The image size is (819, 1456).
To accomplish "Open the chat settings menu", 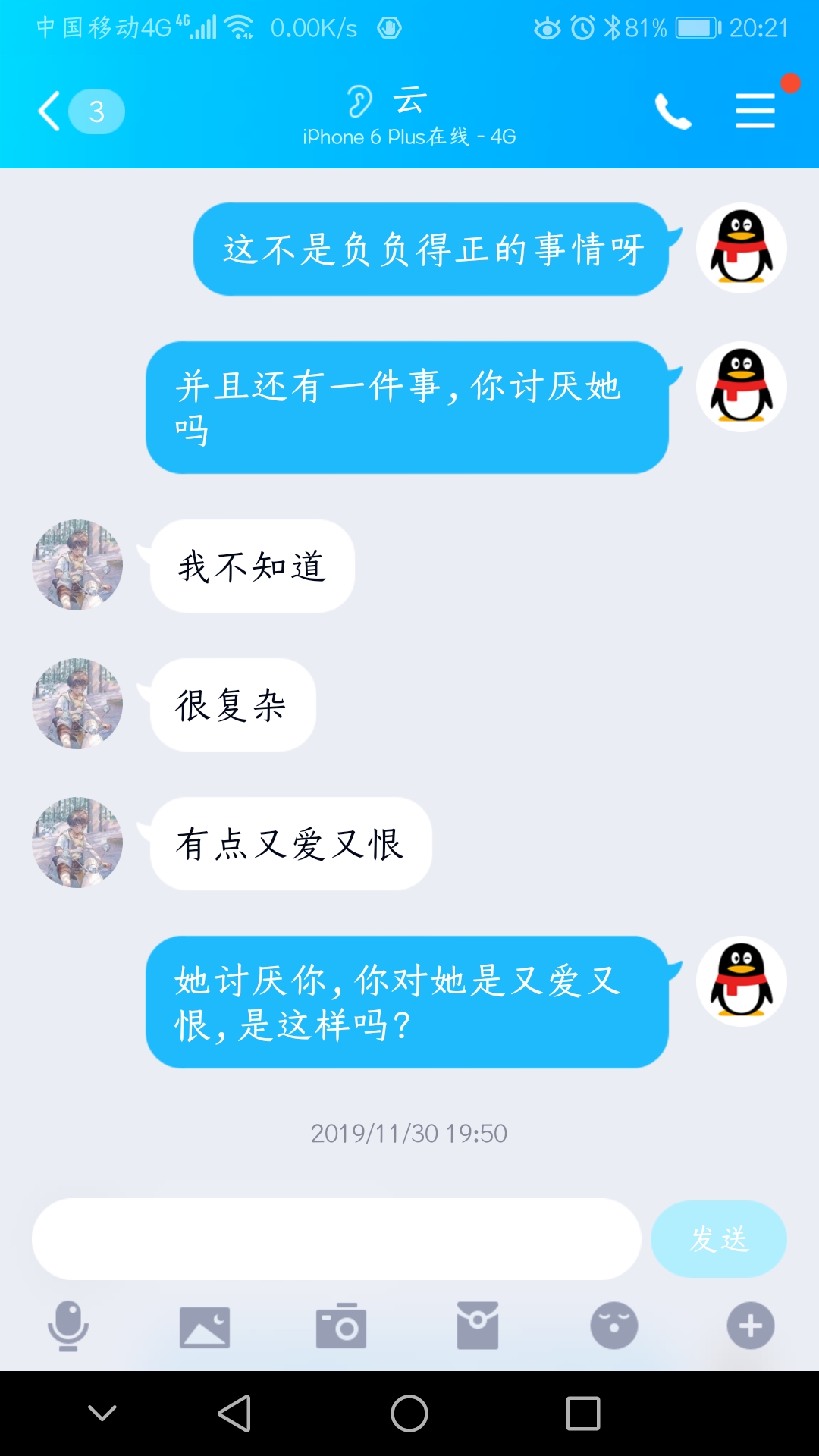I will pos(755,111).
